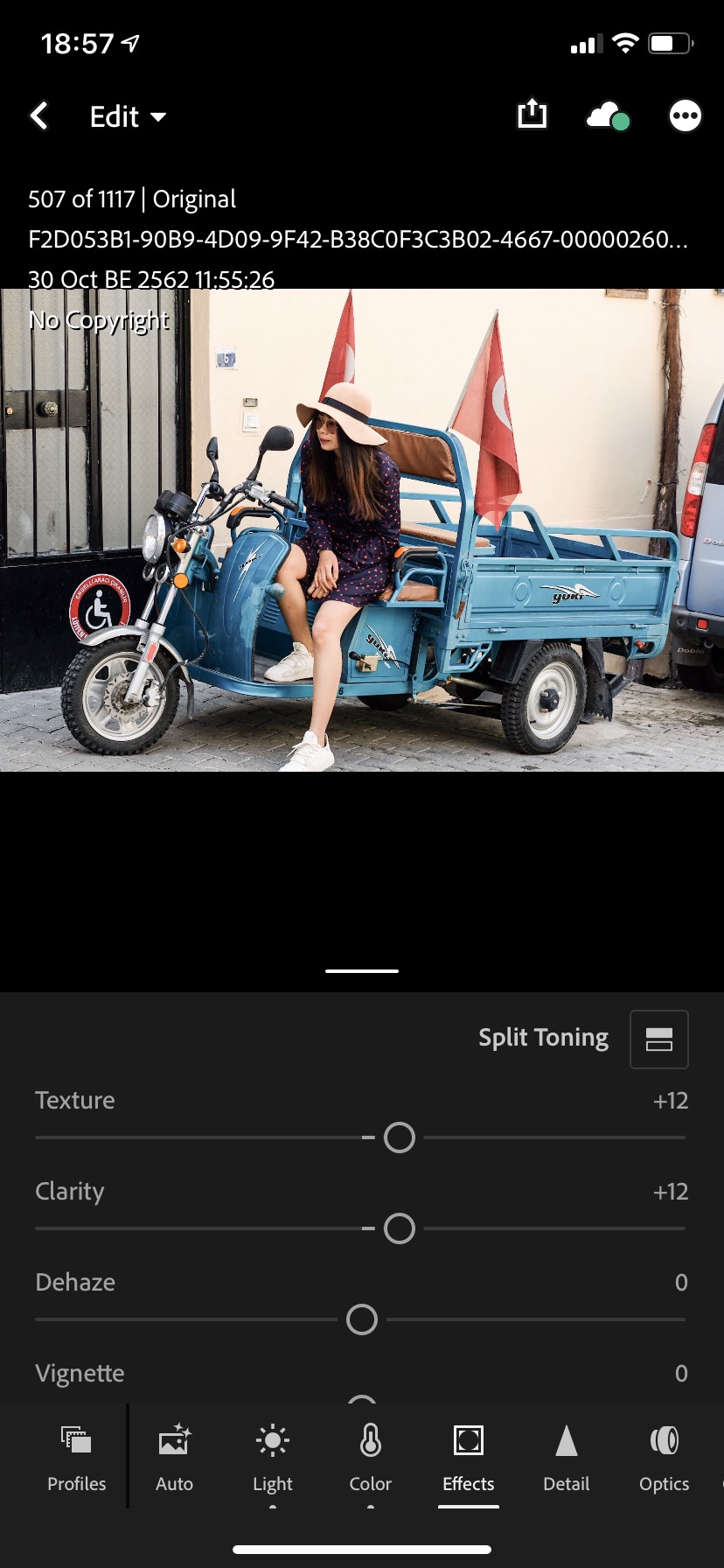Switch to the Detail panel
The width and height of the screenshot is (724, 1568).
[567, 1458]
